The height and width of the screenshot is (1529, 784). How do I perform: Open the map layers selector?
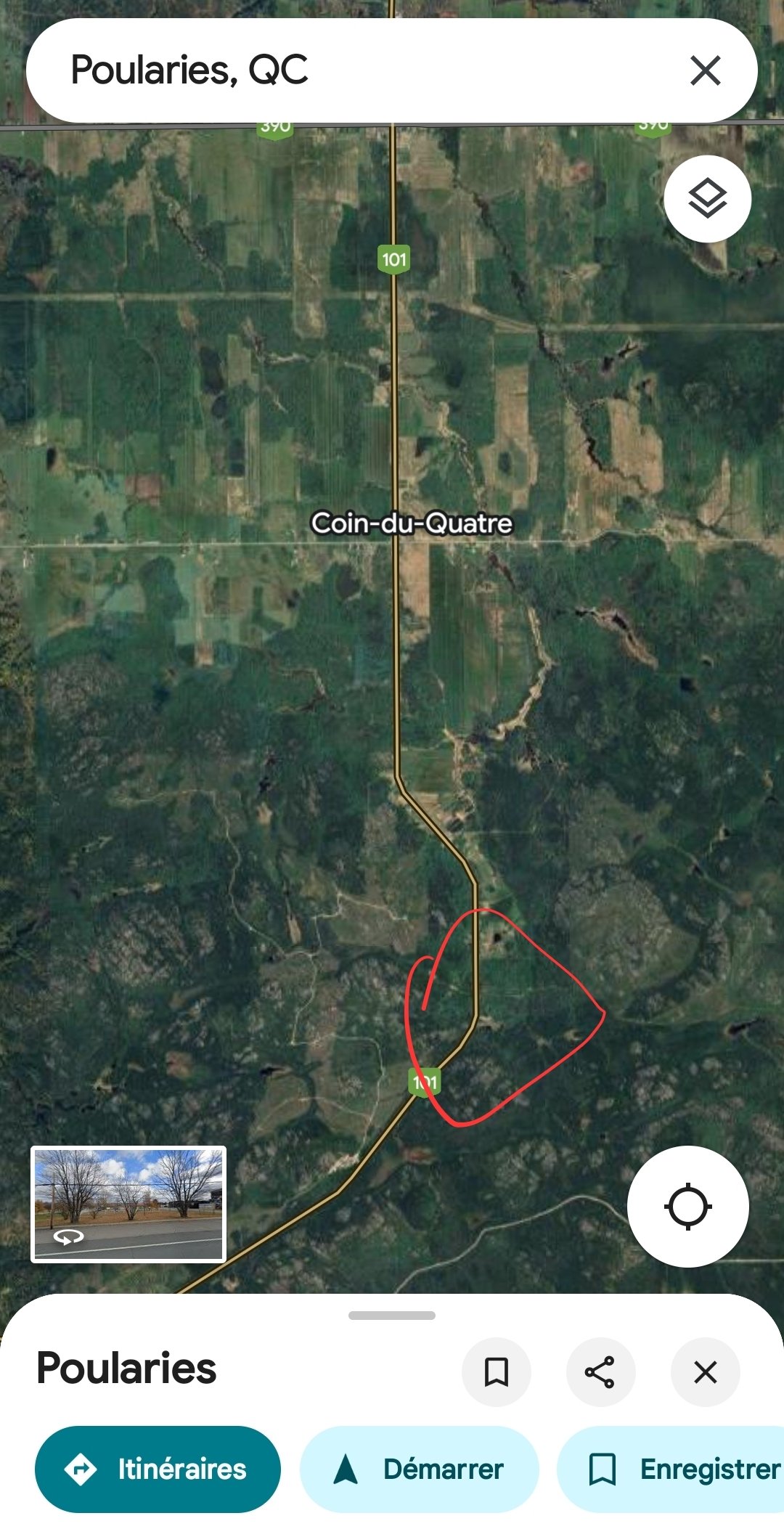click(707, 199)
